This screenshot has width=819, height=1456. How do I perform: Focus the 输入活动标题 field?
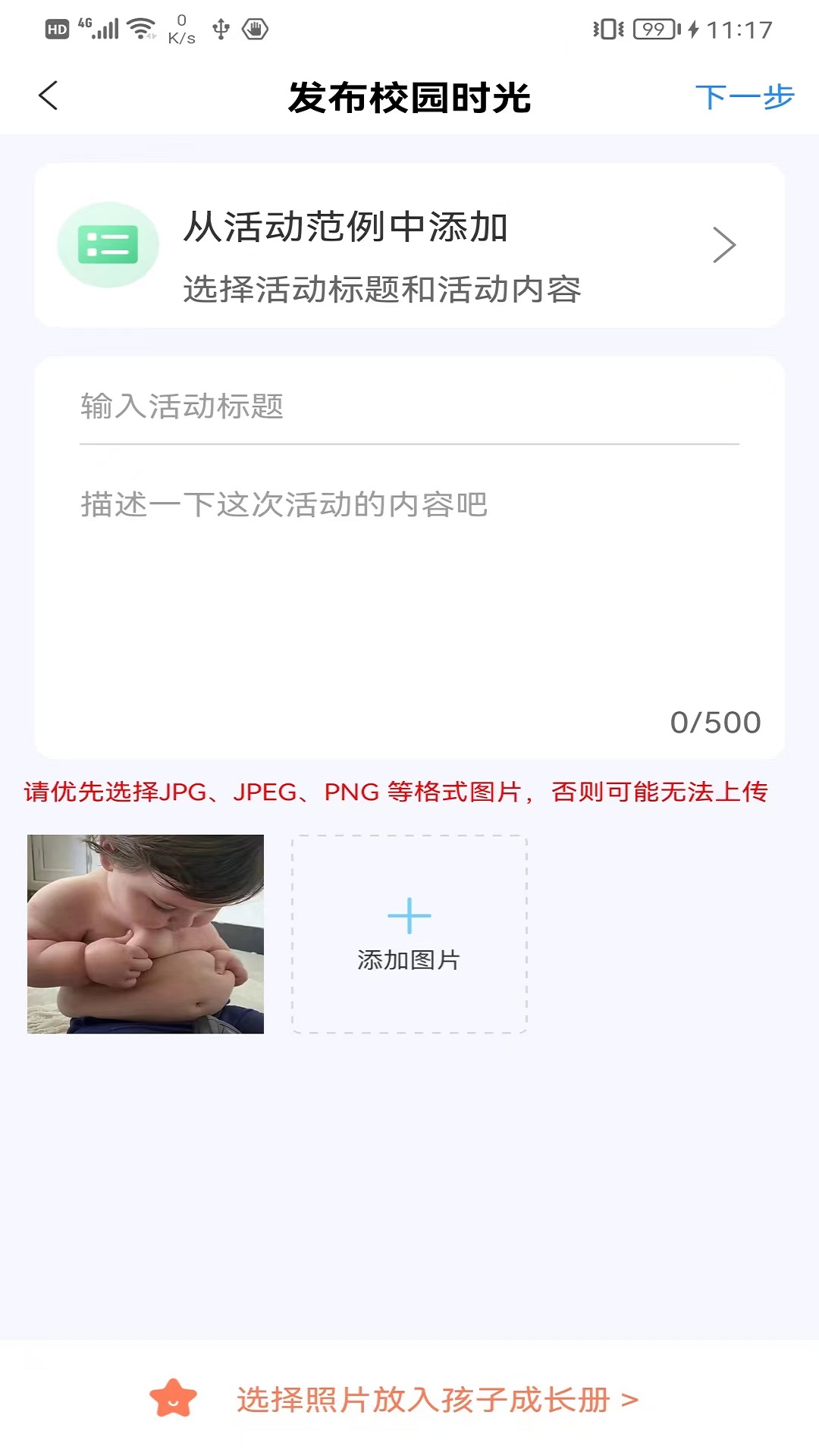click(409, 406)
